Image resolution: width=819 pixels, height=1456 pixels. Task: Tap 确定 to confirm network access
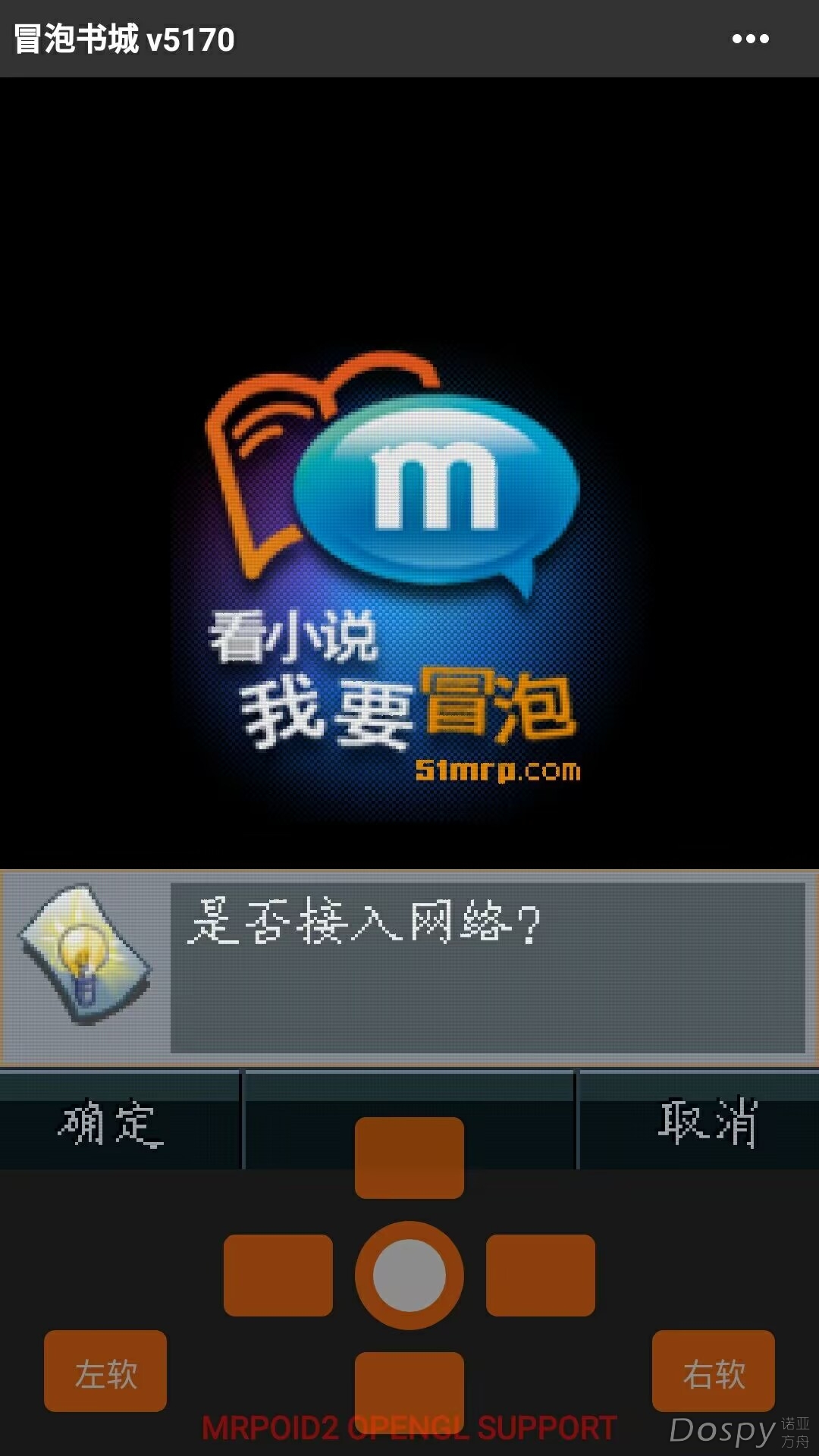tap(111, 1123)
